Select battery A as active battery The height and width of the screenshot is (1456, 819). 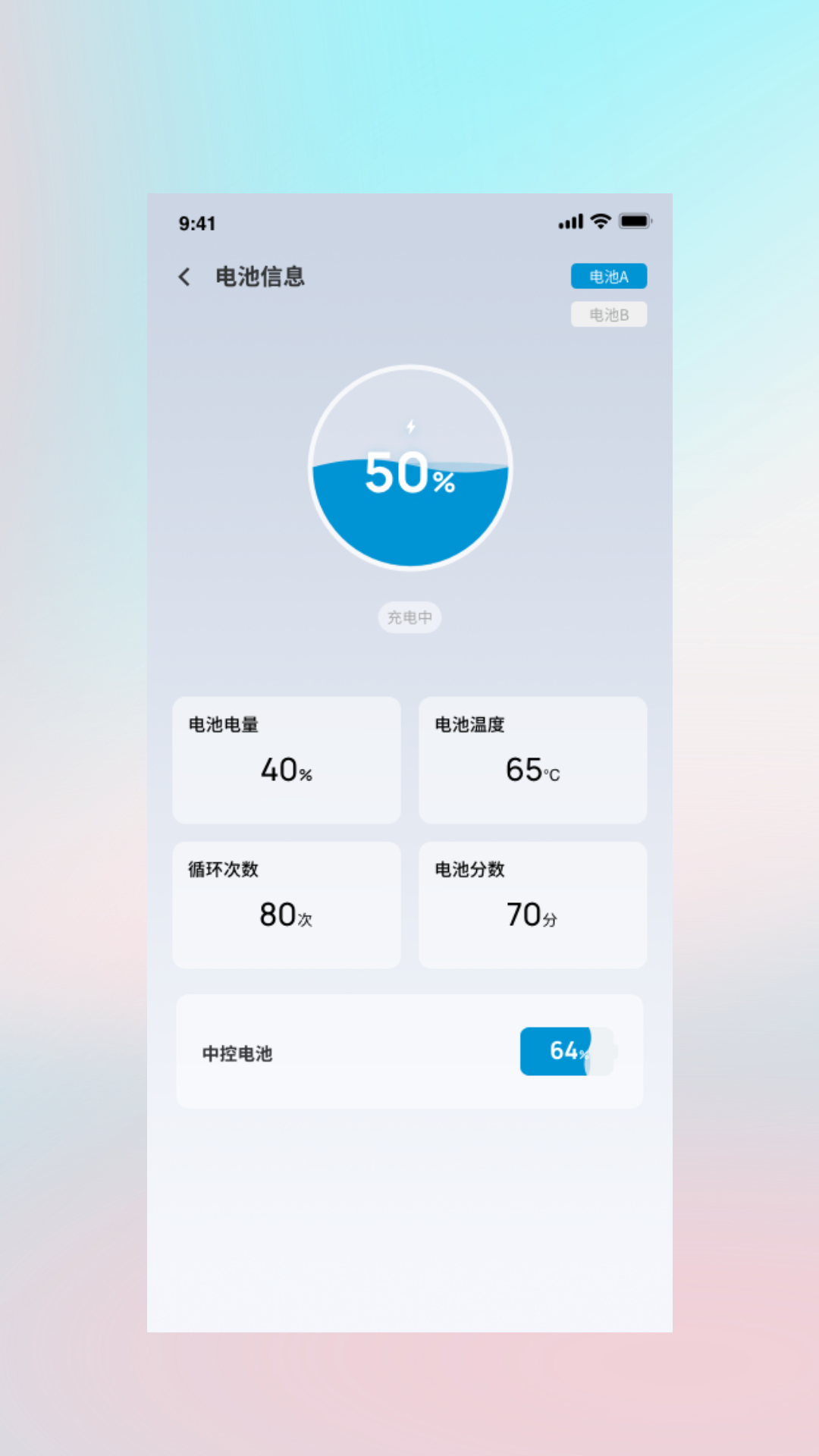point(609,276)
